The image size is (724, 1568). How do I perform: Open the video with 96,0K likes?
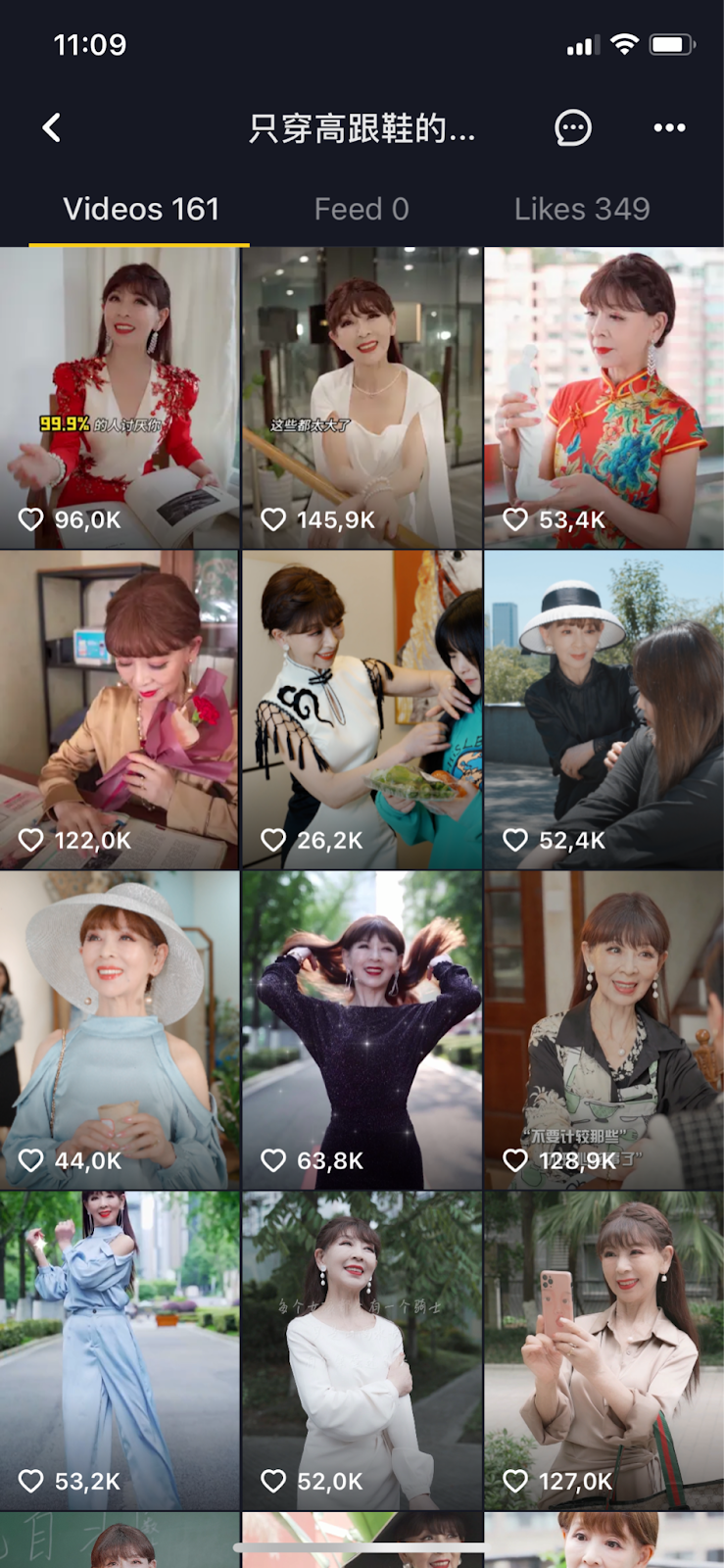coord(120,397)
